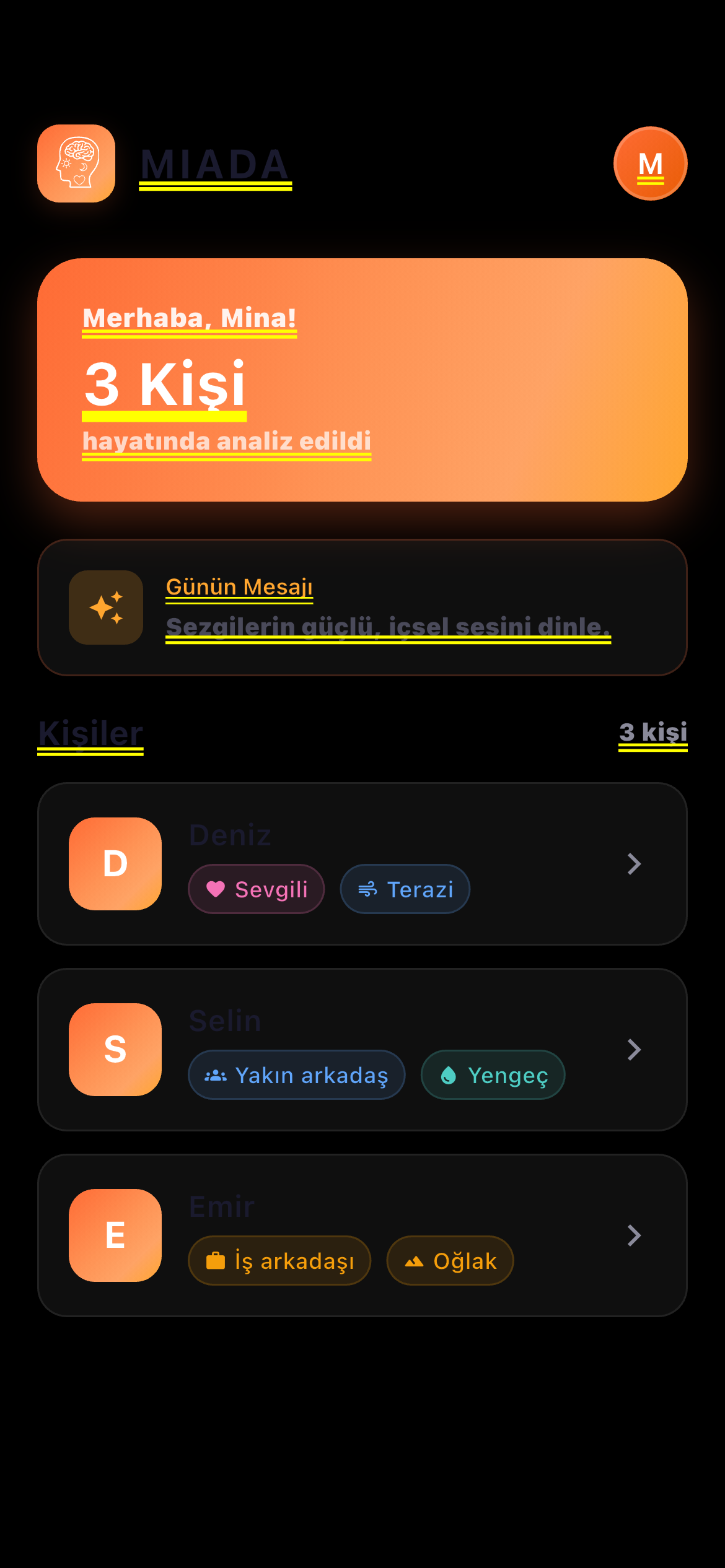The height and width of the screenshot is (1568, 725).
Task: Click Emir's E avatar
Action: (x=115, y=1236)
